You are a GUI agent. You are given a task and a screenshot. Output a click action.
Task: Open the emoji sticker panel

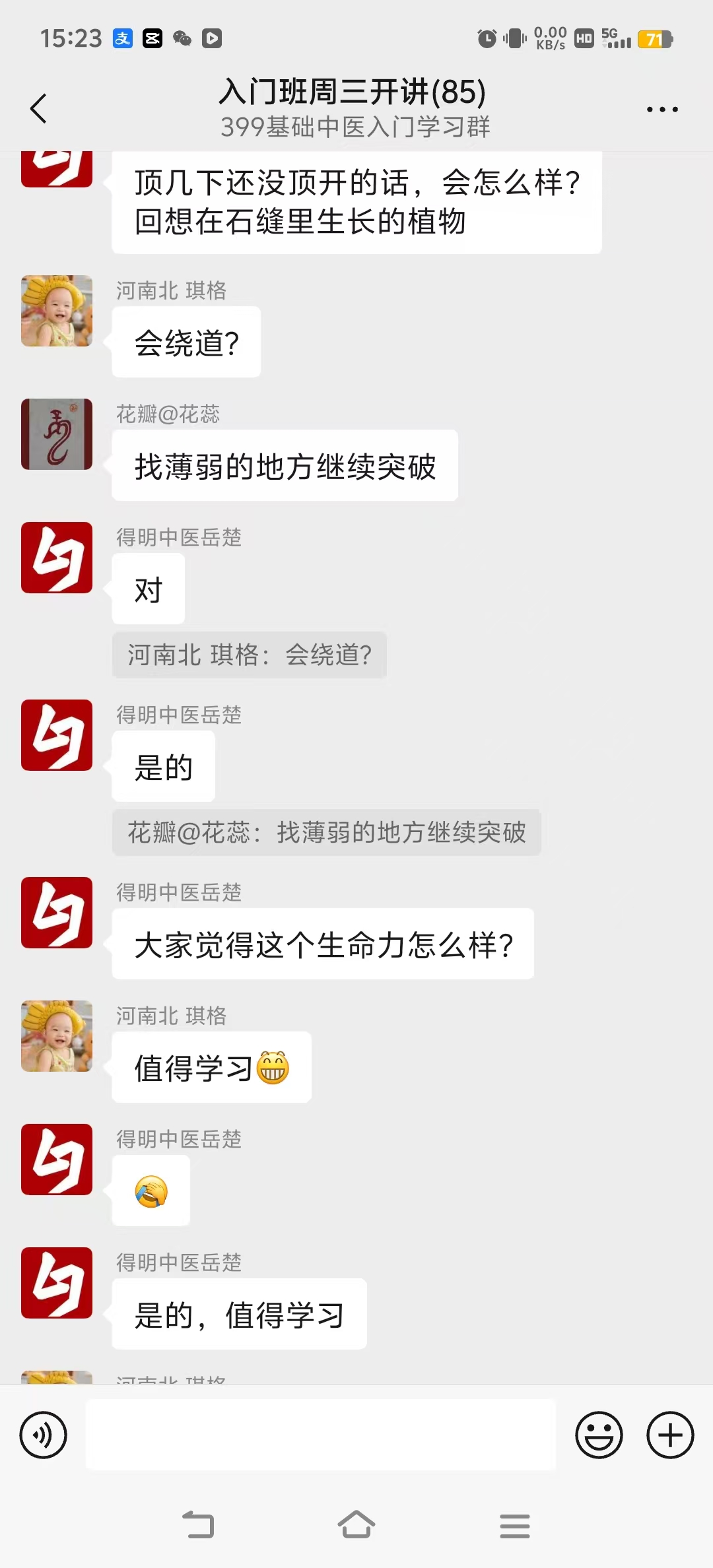(599, 1435)
